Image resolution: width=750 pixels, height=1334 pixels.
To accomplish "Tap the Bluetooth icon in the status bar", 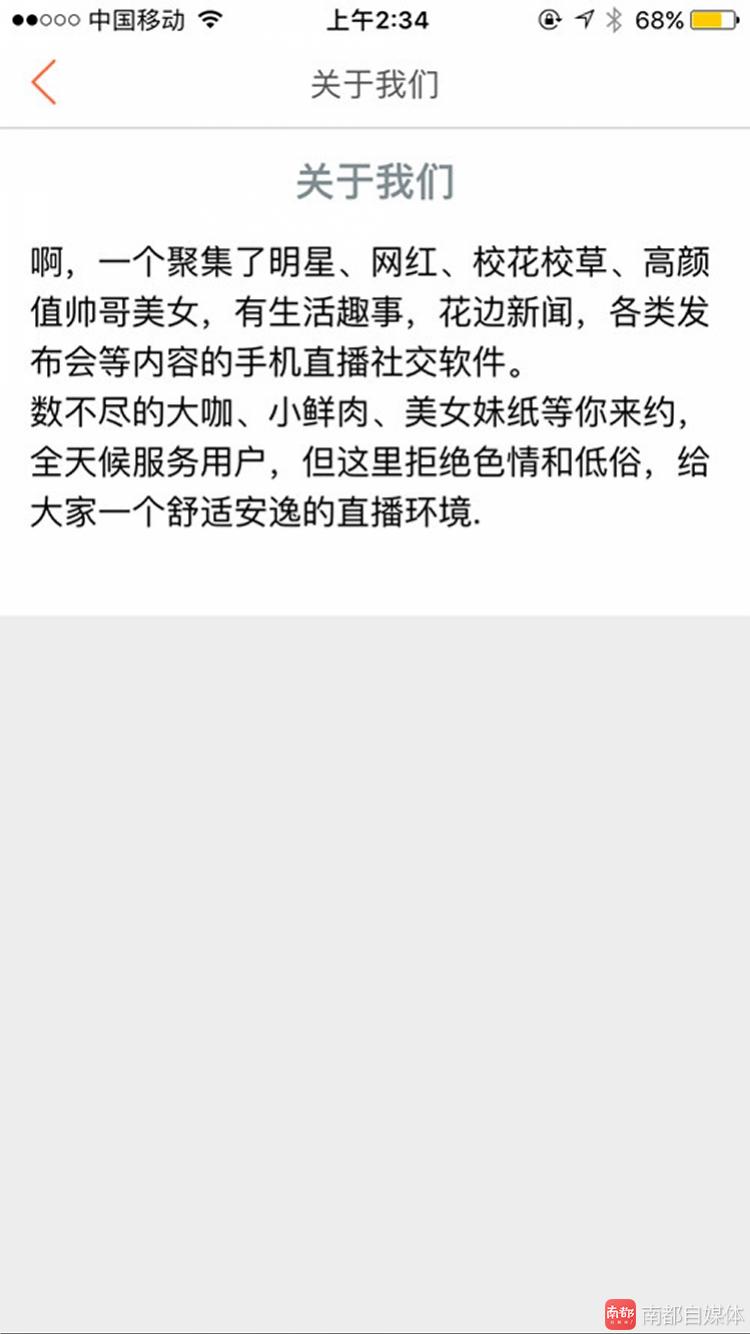I will [617, 18].
